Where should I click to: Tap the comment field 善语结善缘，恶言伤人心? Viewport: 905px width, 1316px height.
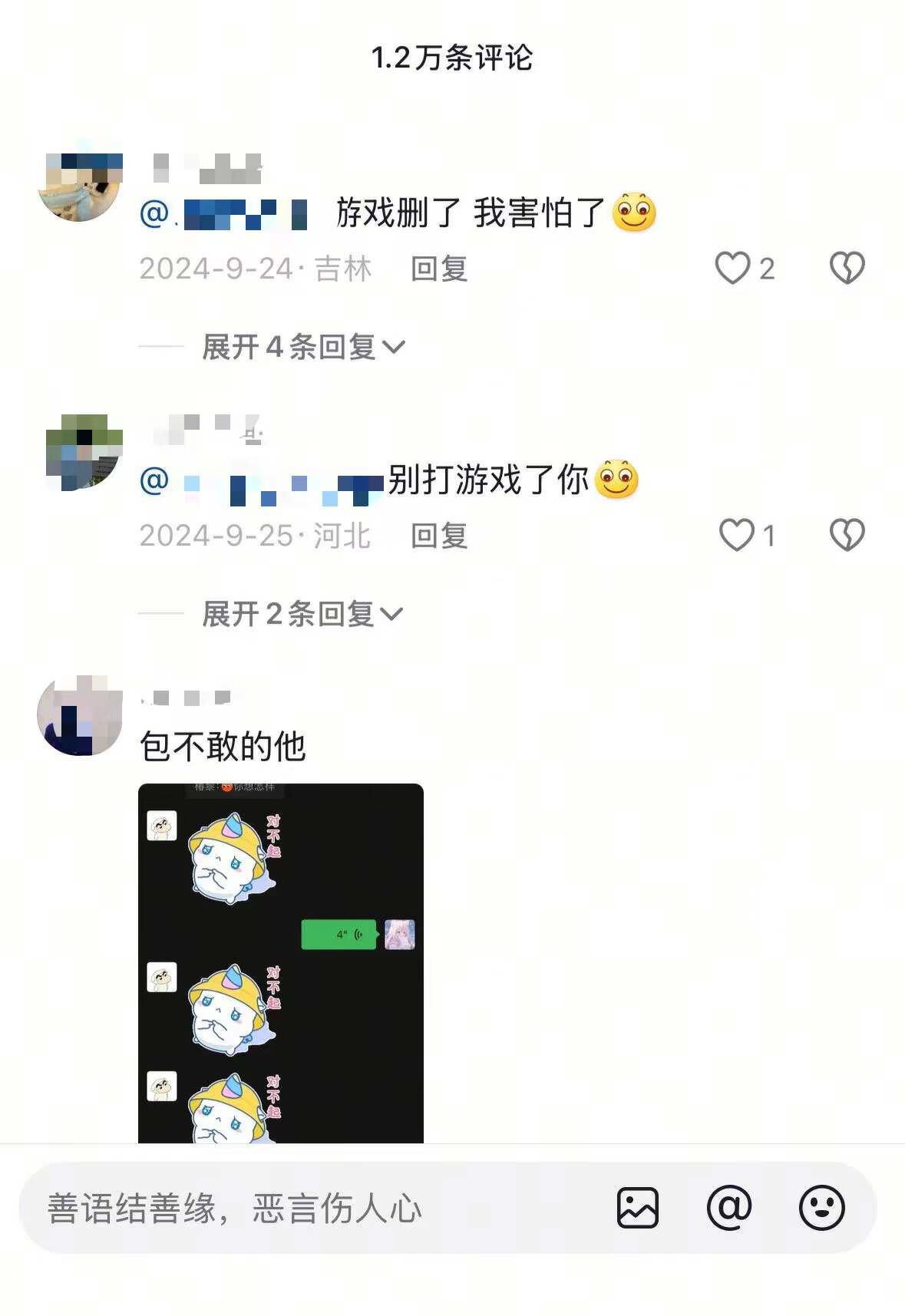[x=307, y=1209]
